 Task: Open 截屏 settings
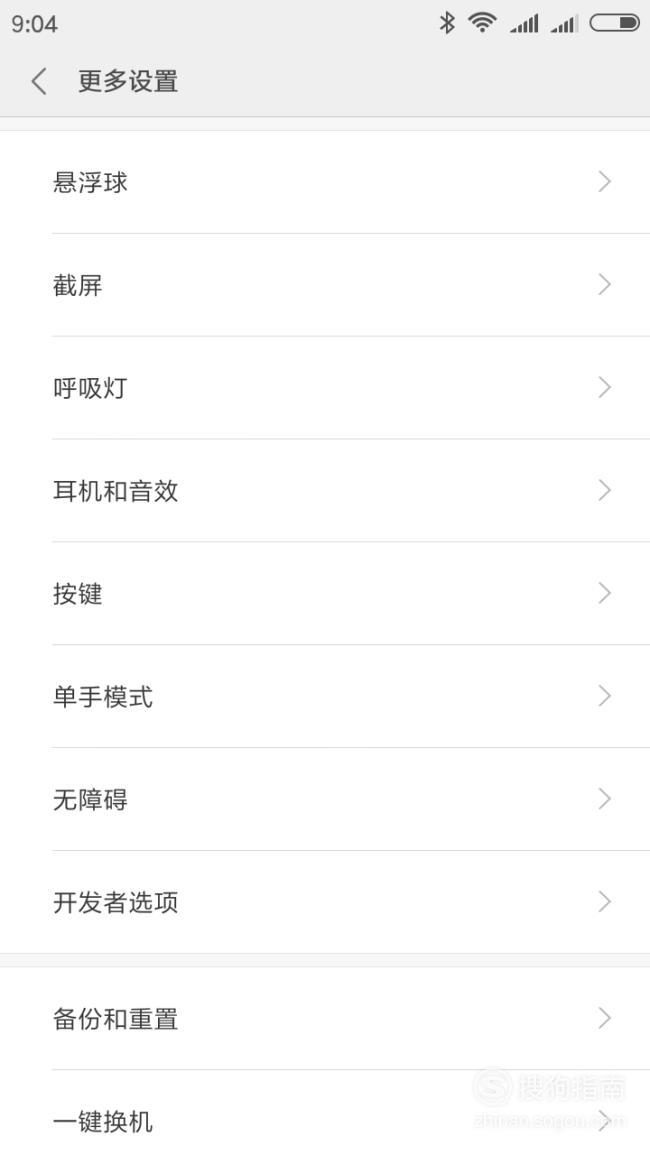point(325,285)
